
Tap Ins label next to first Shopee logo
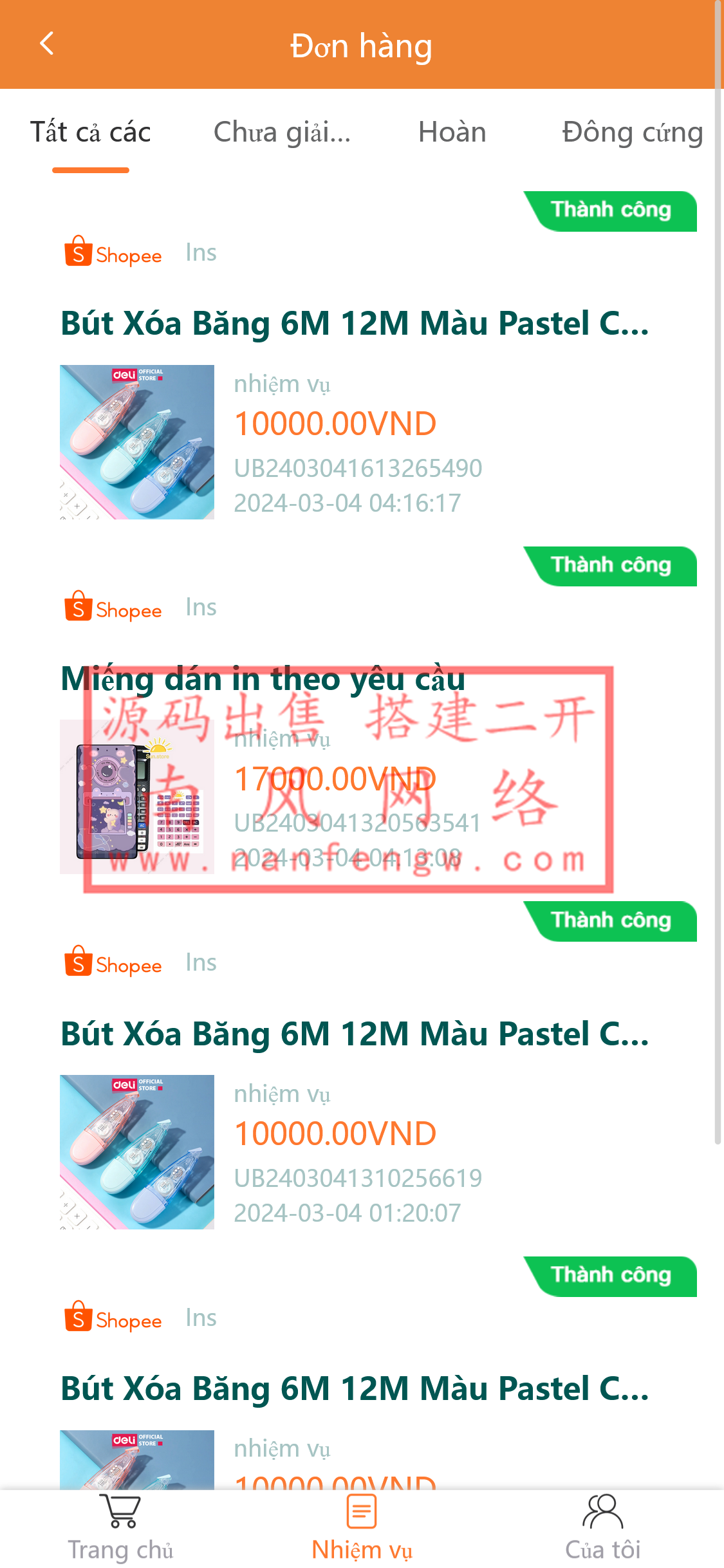pyautogui.click(x=200, y=252)
